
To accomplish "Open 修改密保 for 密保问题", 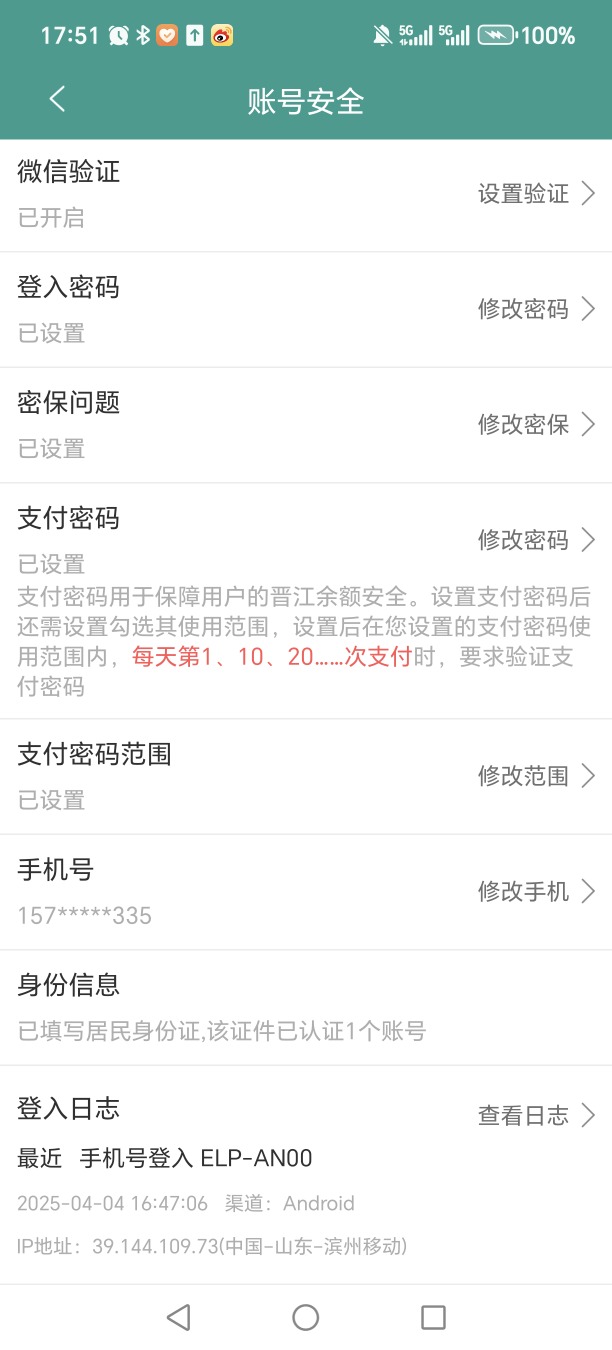I will (x=536, y=425).
